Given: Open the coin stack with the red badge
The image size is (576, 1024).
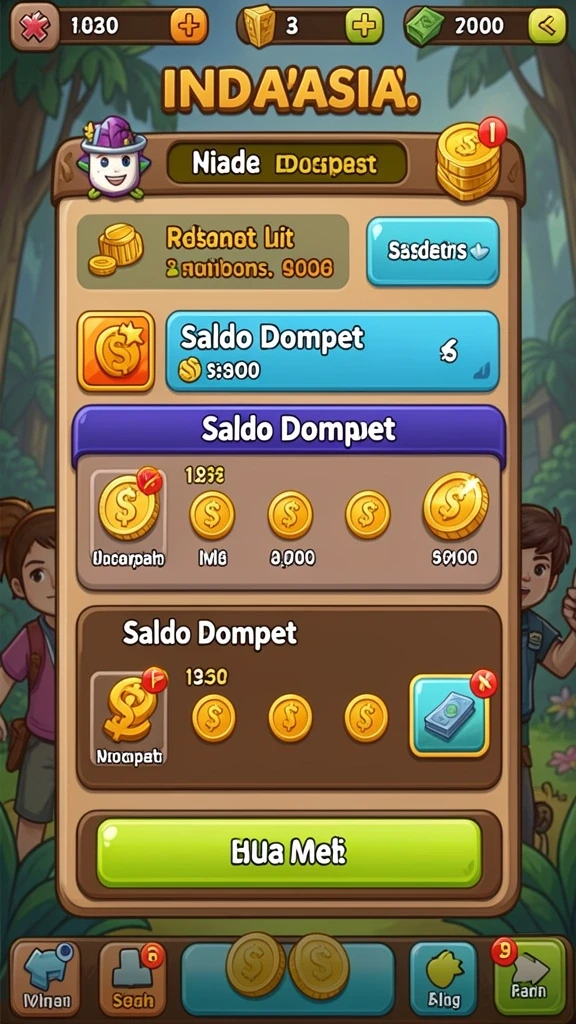Looking at the screenshot, I should (468, 159).
